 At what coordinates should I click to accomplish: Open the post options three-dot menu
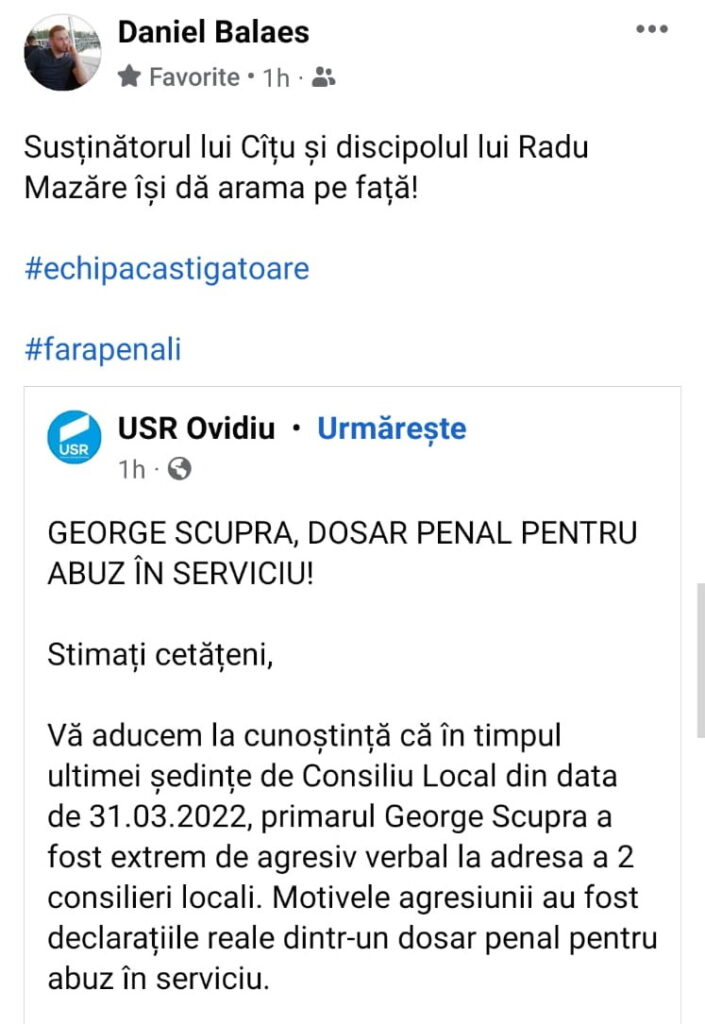651,30
